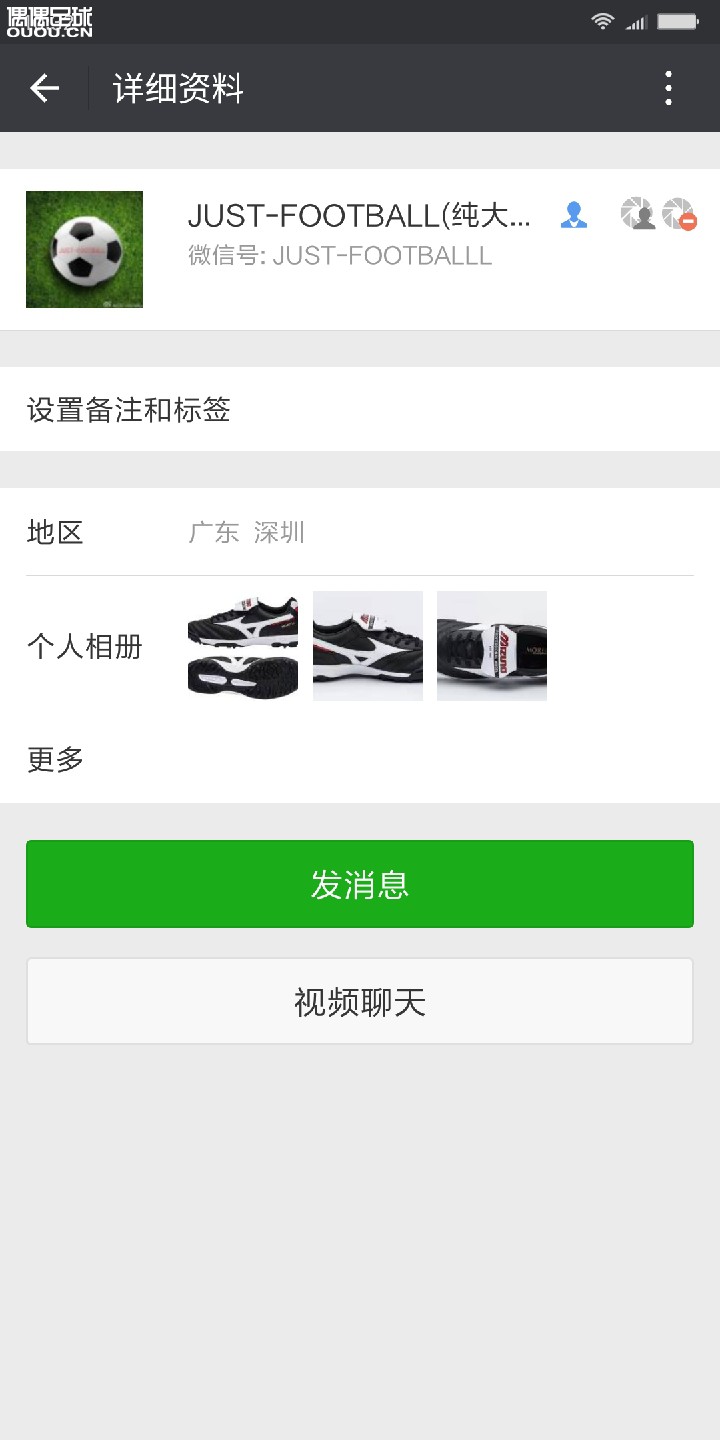
Task: Open the three-dot overflow menu
Action: pos(669,88)
